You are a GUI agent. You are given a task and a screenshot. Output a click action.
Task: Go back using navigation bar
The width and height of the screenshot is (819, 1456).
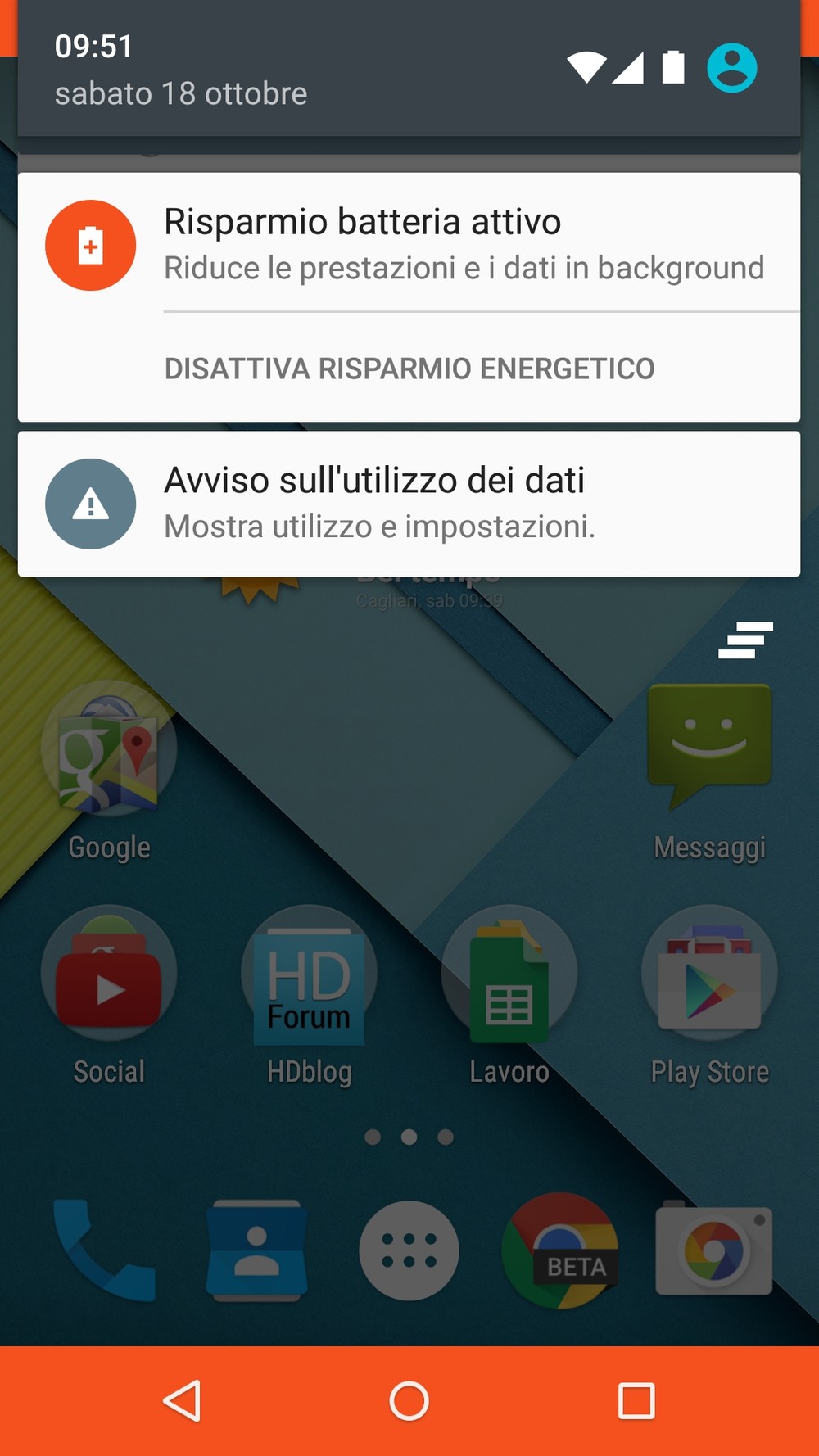pos(183,1400)
